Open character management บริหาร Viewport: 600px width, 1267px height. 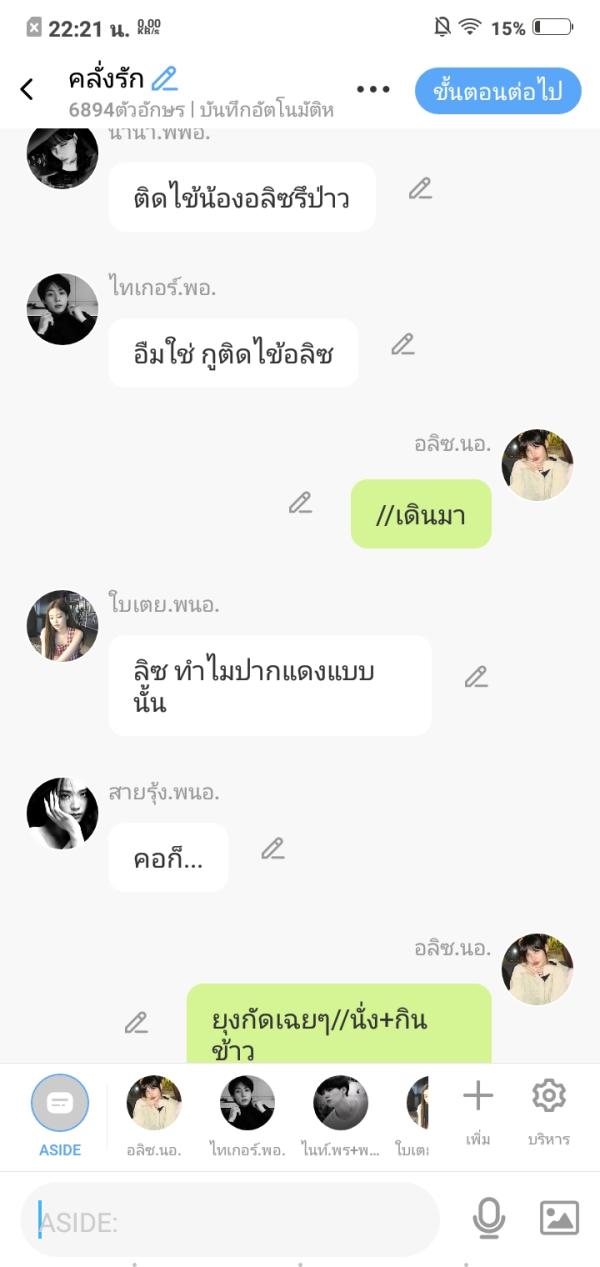pos(548,1110)
